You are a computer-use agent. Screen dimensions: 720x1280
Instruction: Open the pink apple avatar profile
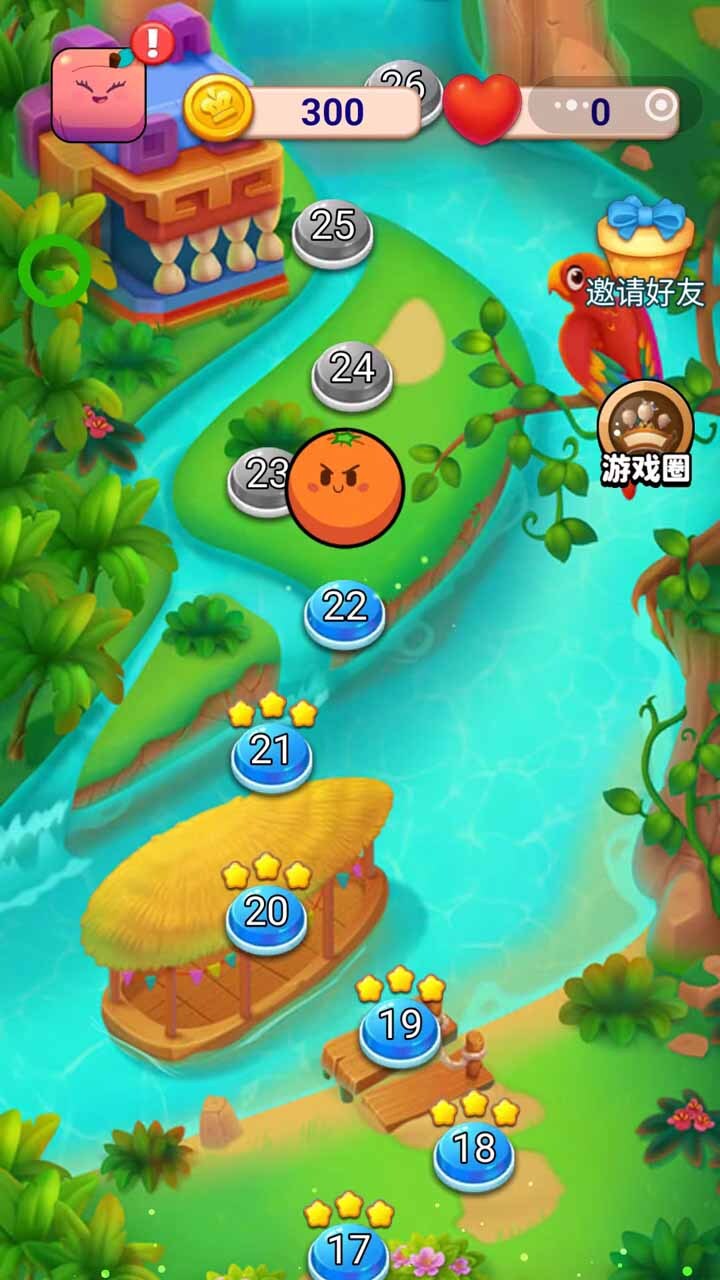point(98,95)
